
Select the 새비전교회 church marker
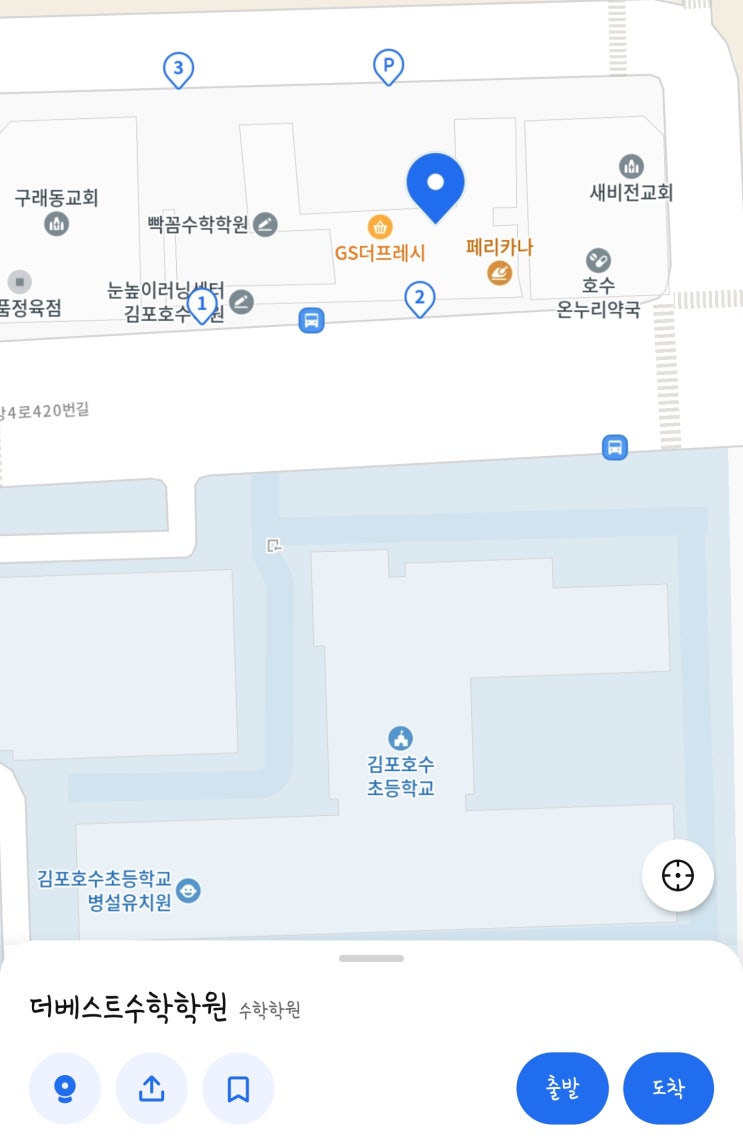pyautogui.click(x=631, y=166)
